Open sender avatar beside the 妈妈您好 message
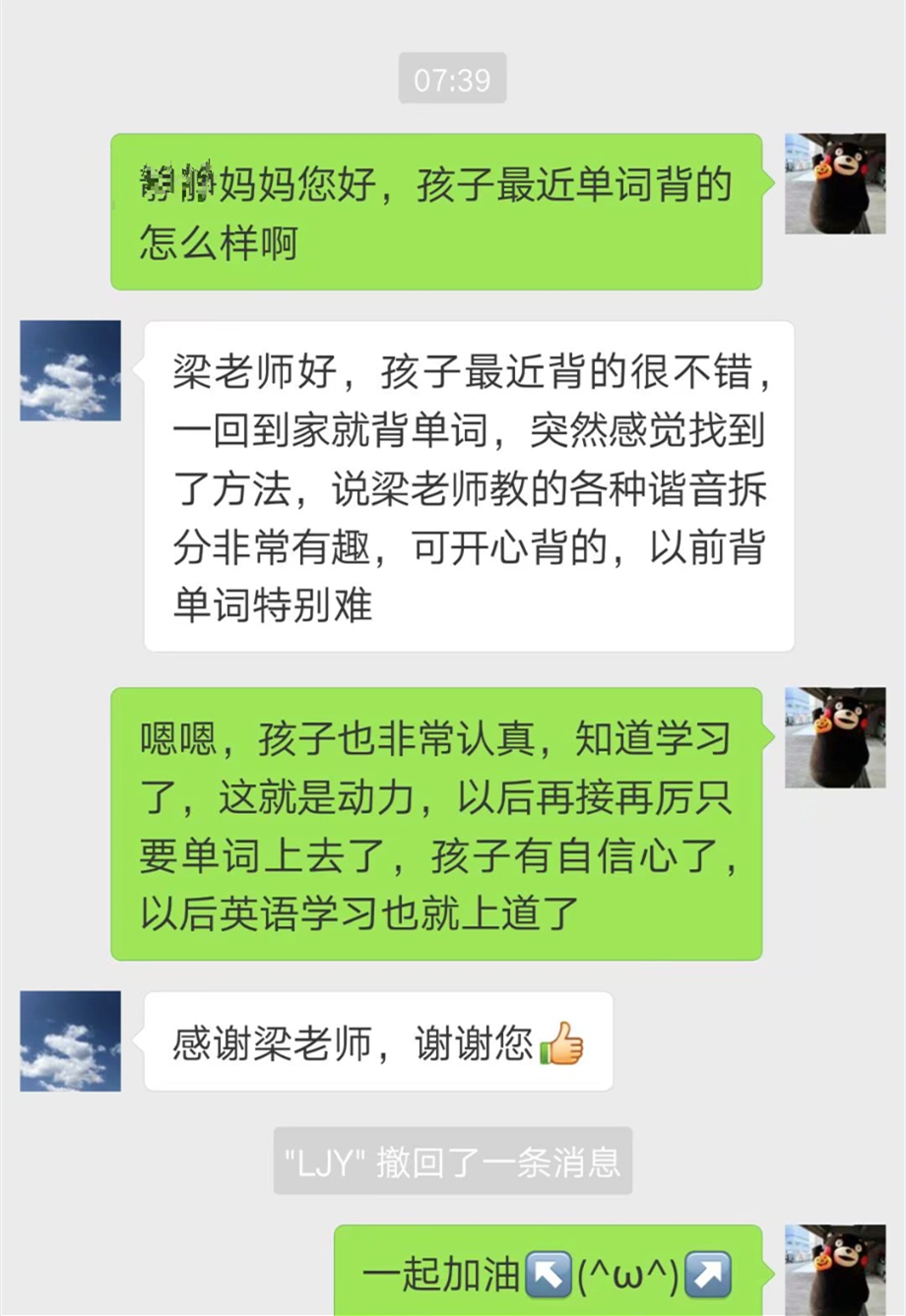 pos(834,184)
